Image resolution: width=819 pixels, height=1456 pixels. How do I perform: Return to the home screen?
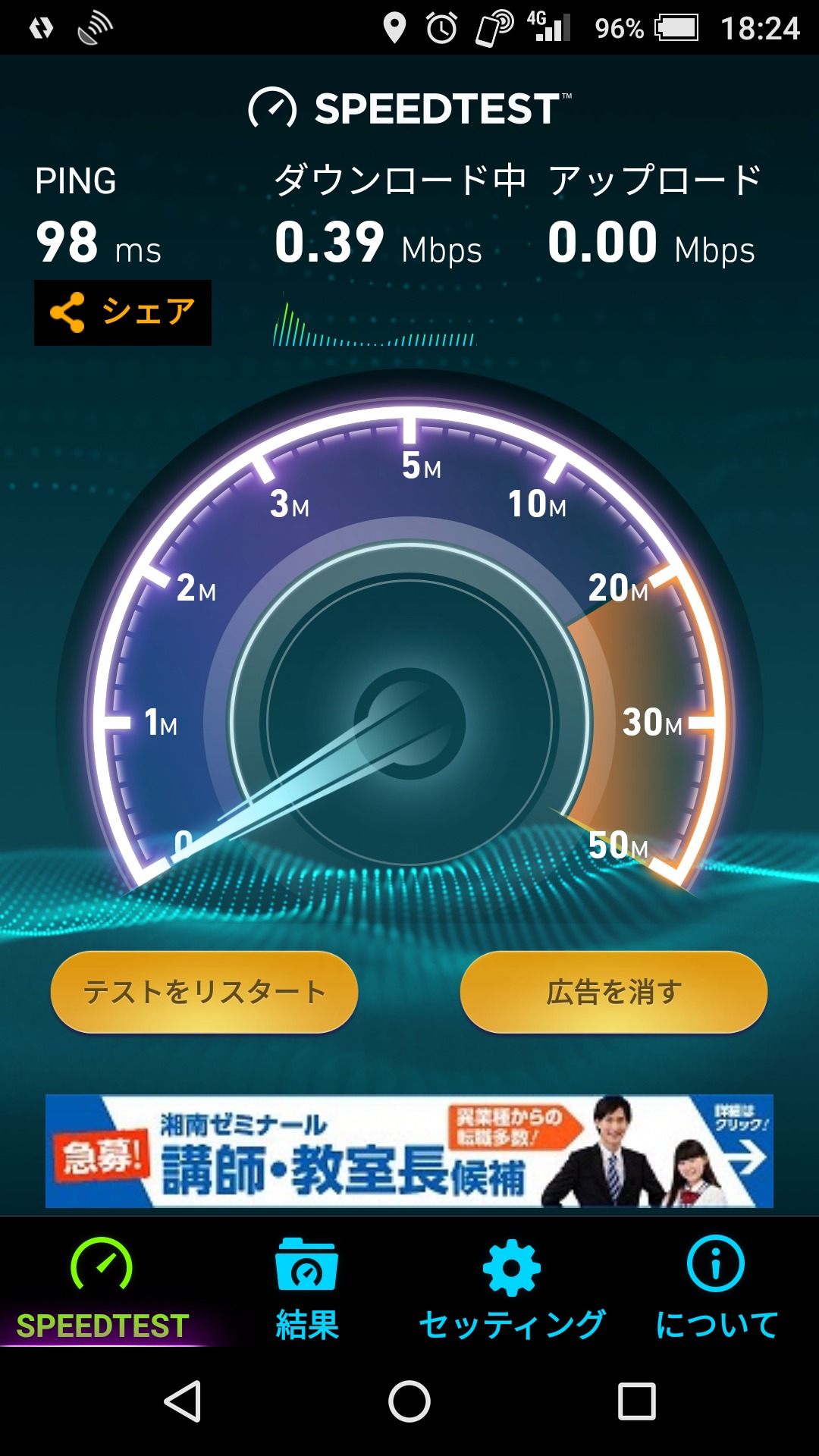coord(409,1401)
